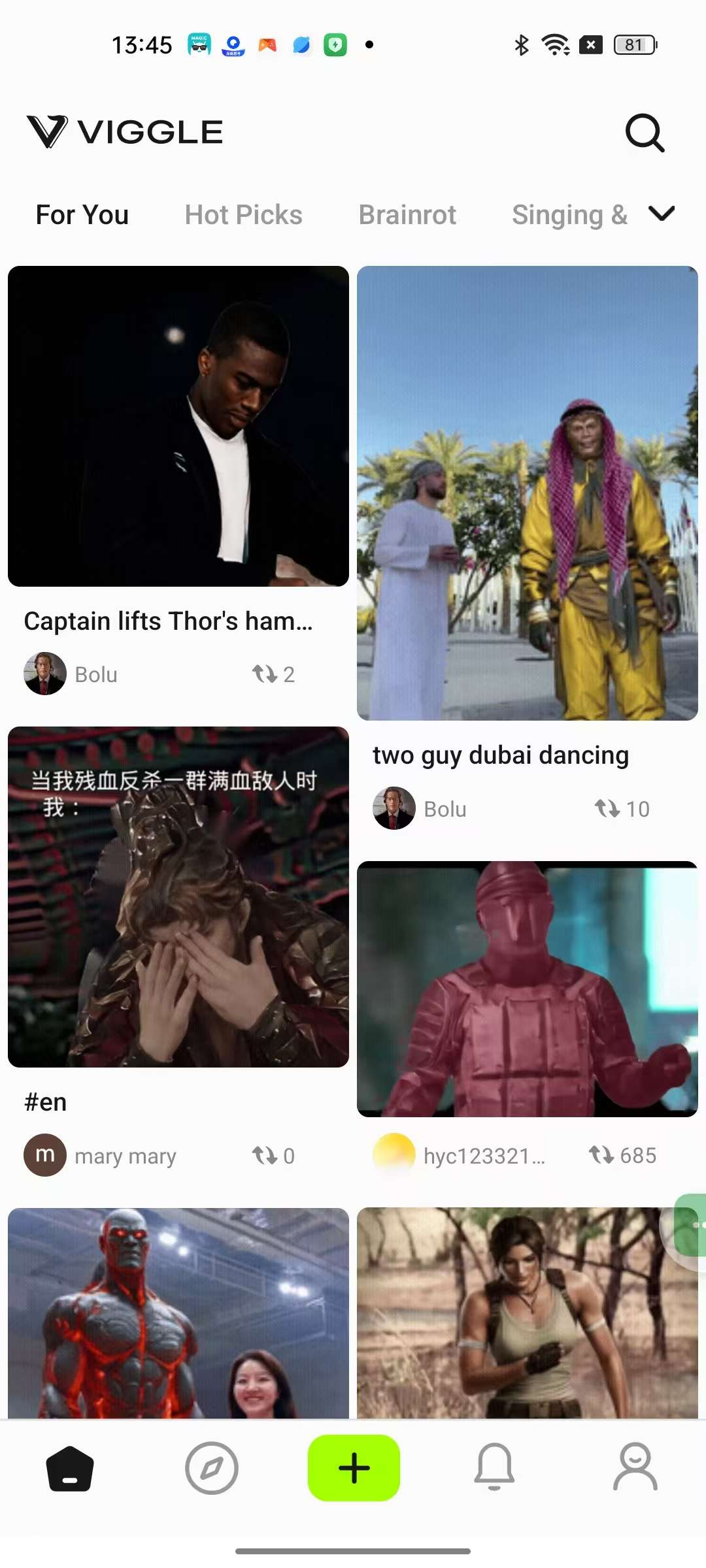Open the notifications bell
Viewport: 706px width, 1568px height.
coord(495,1467)
